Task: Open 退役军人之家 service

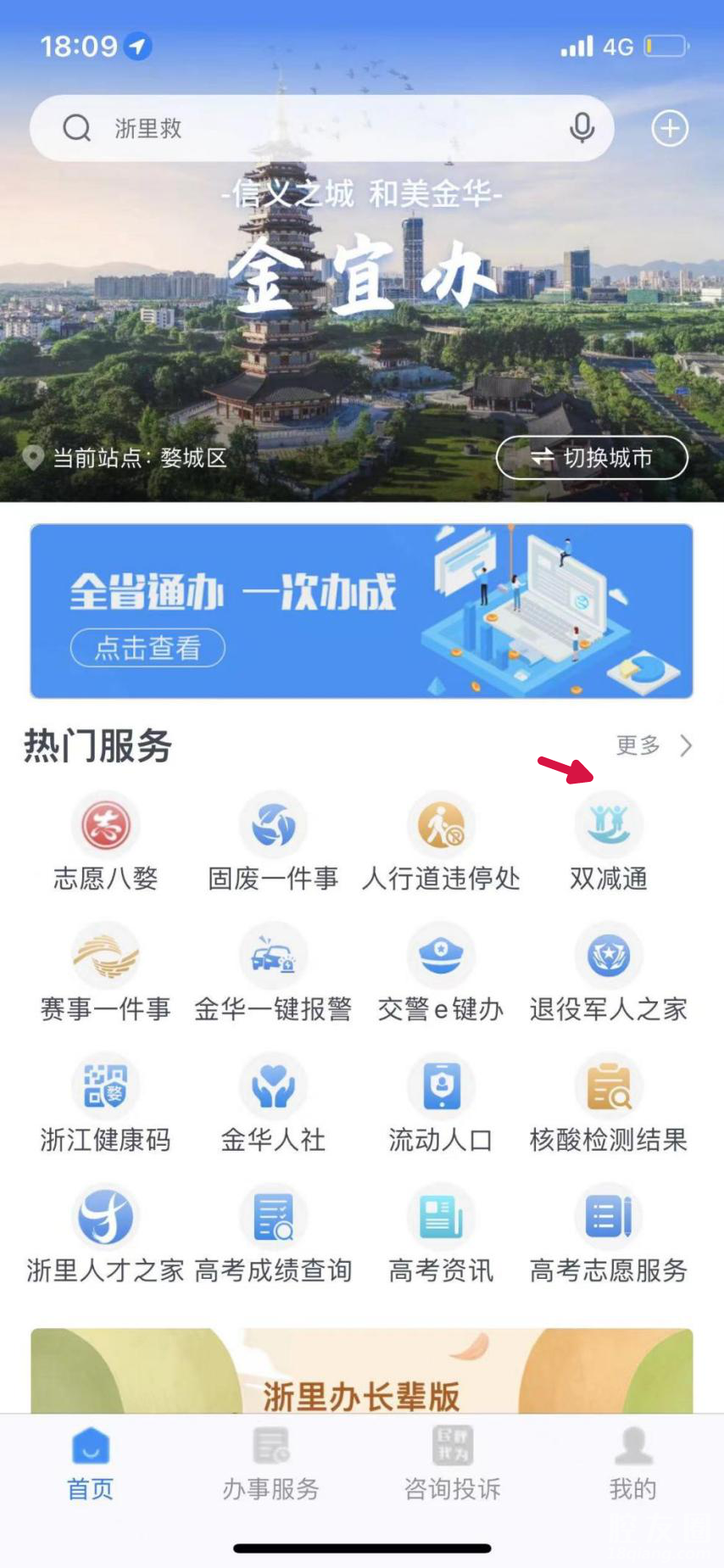Action: (x=608, y=972)
